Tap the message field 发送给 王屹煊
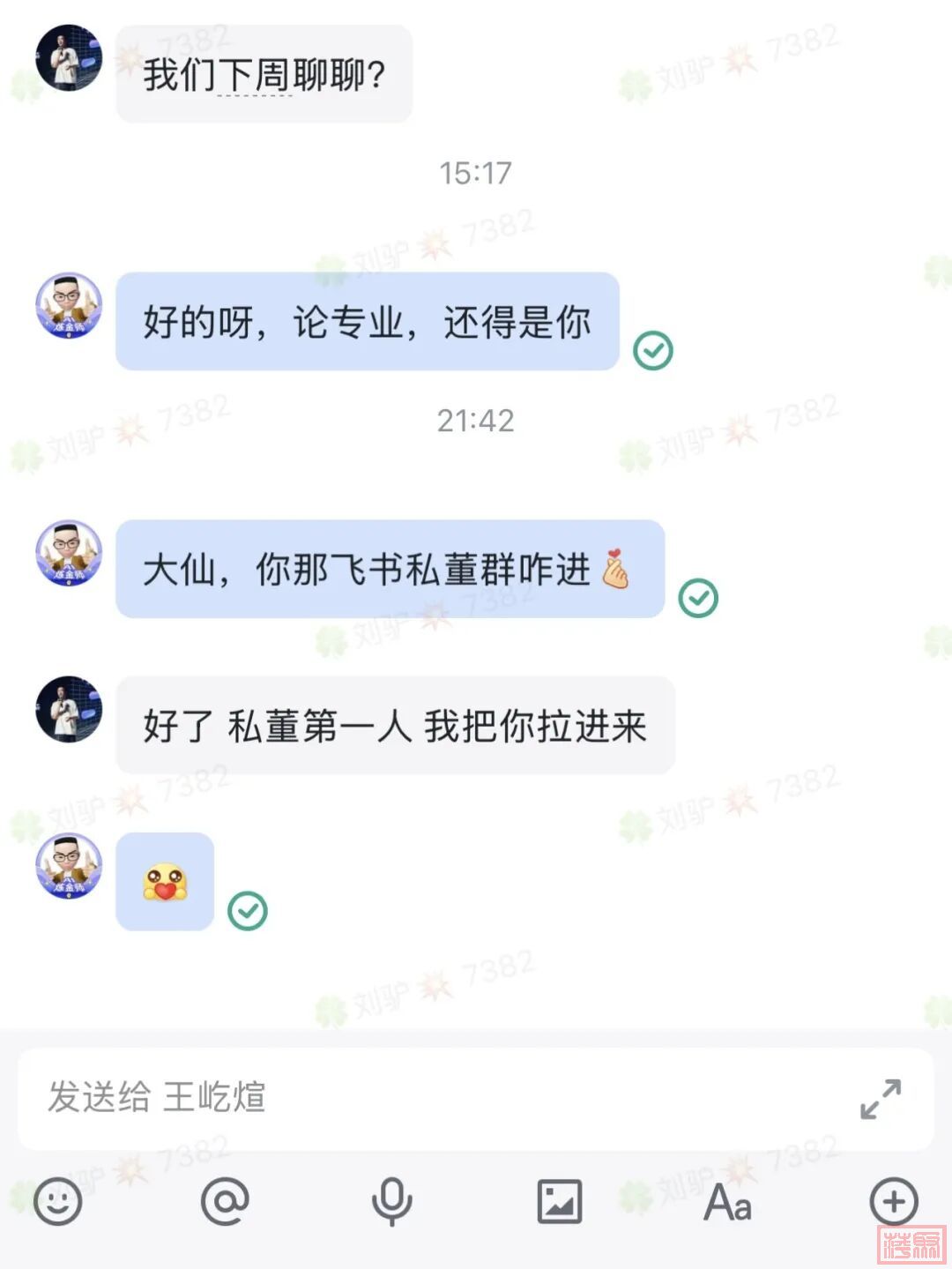Image resolution: width=952 pixels, height=1269 pixels. (423, 1098)
